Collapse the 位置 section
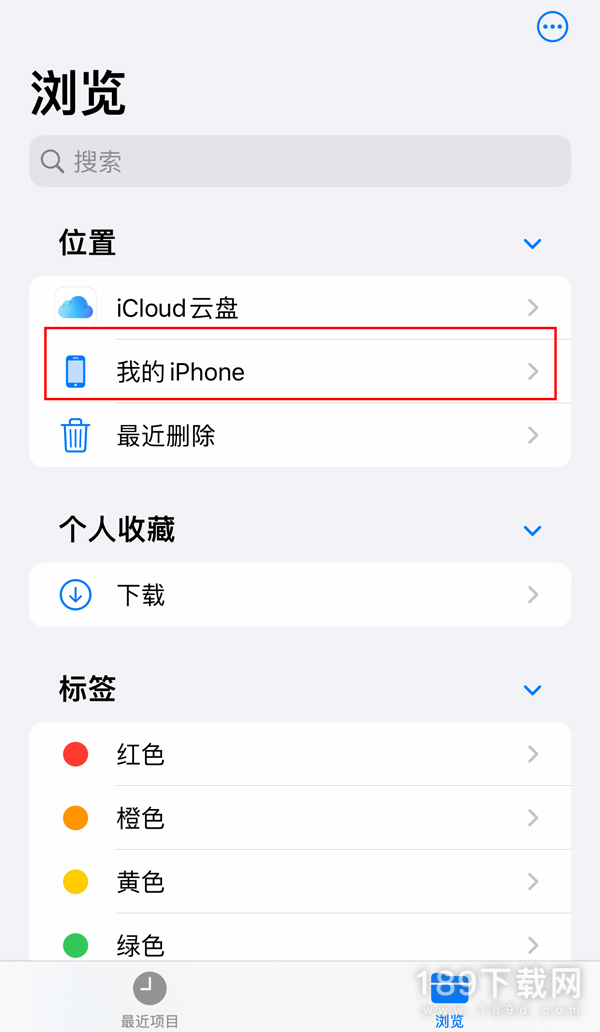 [532, 244]
